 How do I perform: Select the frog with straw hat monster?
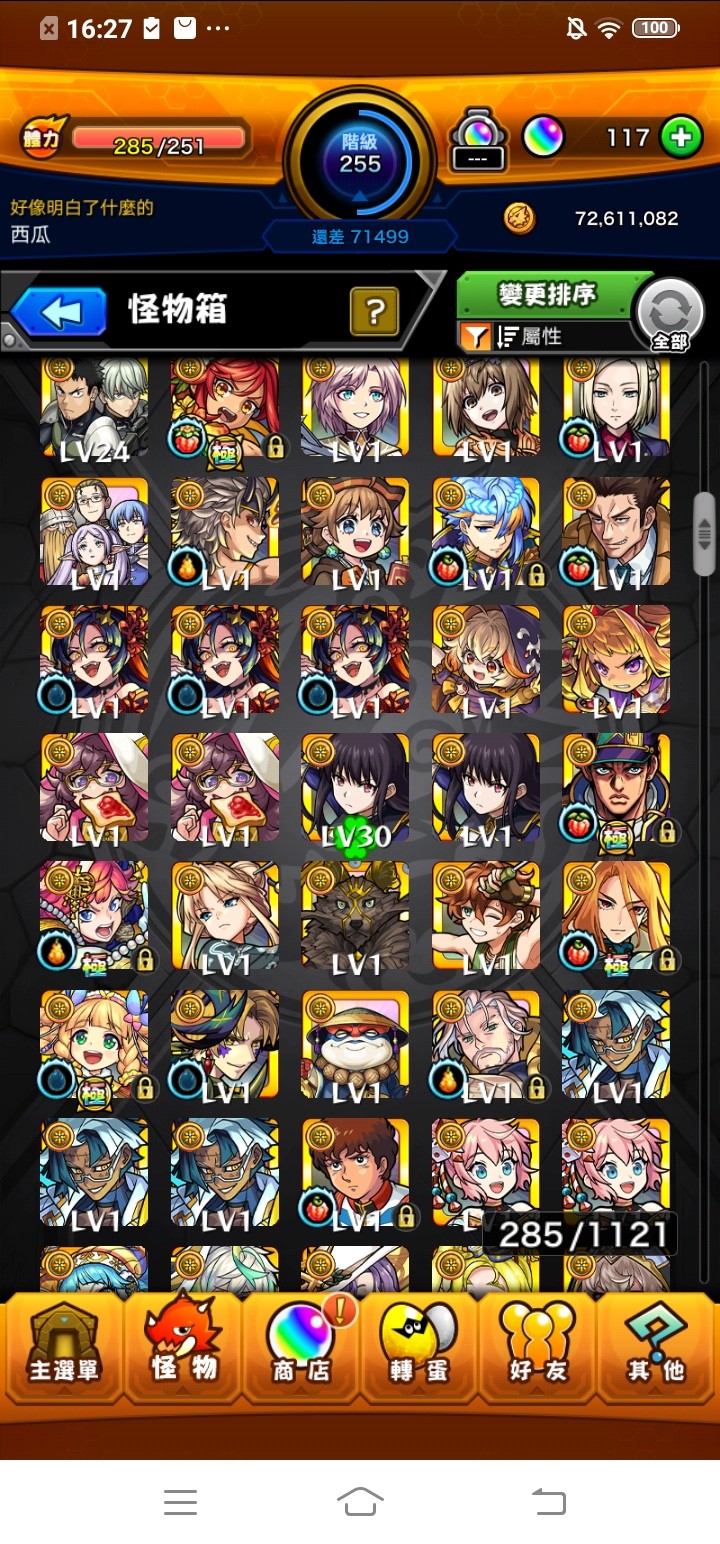(355, 1044)
